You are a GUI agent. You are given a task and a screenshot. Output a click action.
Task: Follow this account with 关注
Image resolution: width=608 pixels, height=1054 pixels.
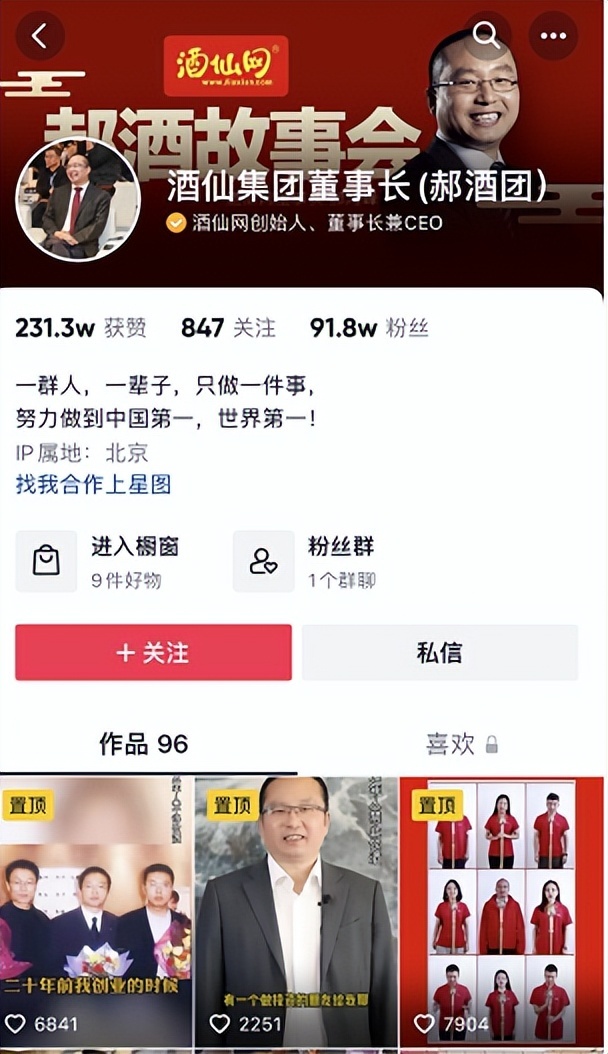tap(153, 653)
